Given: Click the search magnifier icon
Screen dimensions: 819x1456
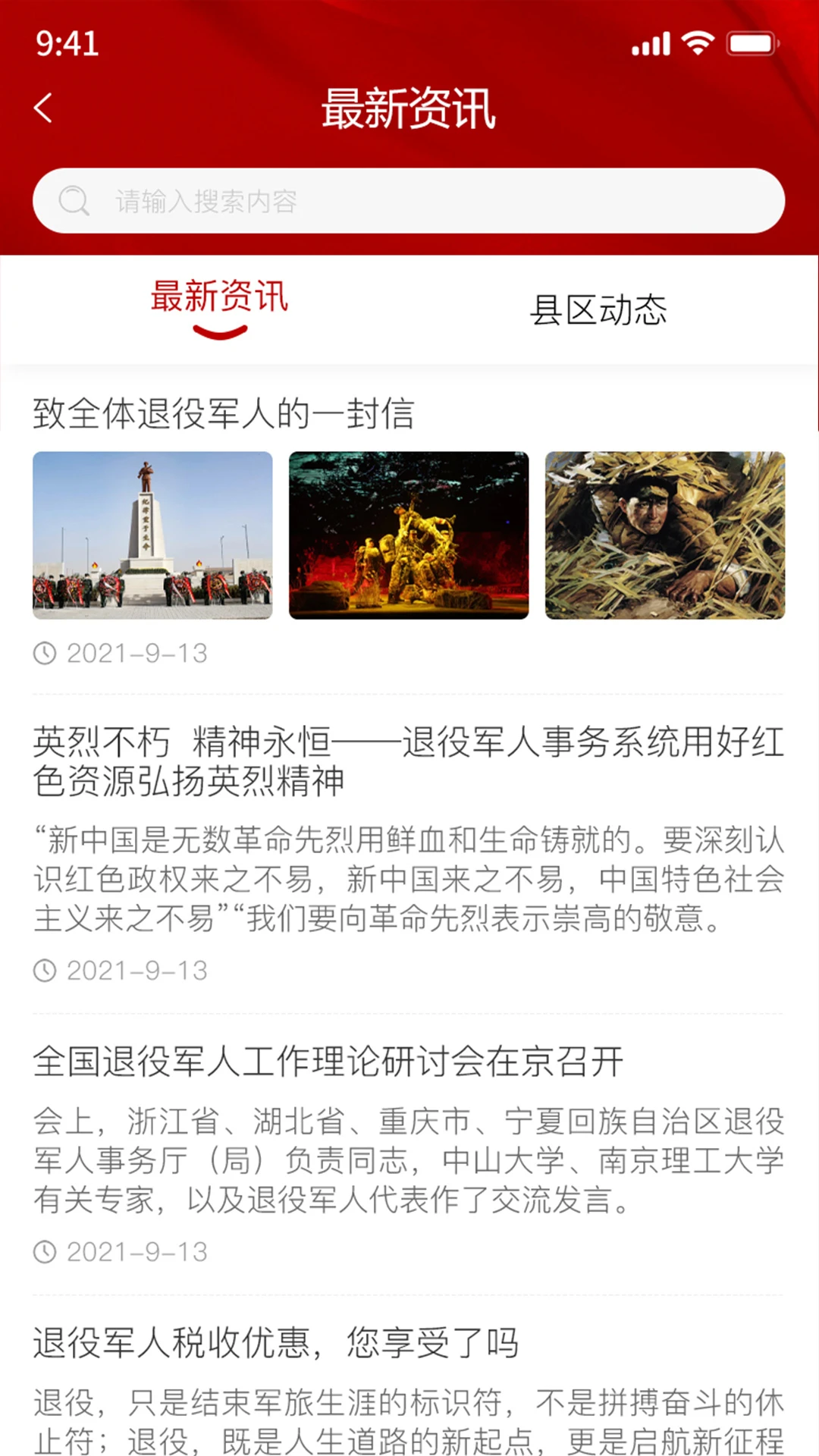Looking at the screenshot, I should click(x=74, y=200).
